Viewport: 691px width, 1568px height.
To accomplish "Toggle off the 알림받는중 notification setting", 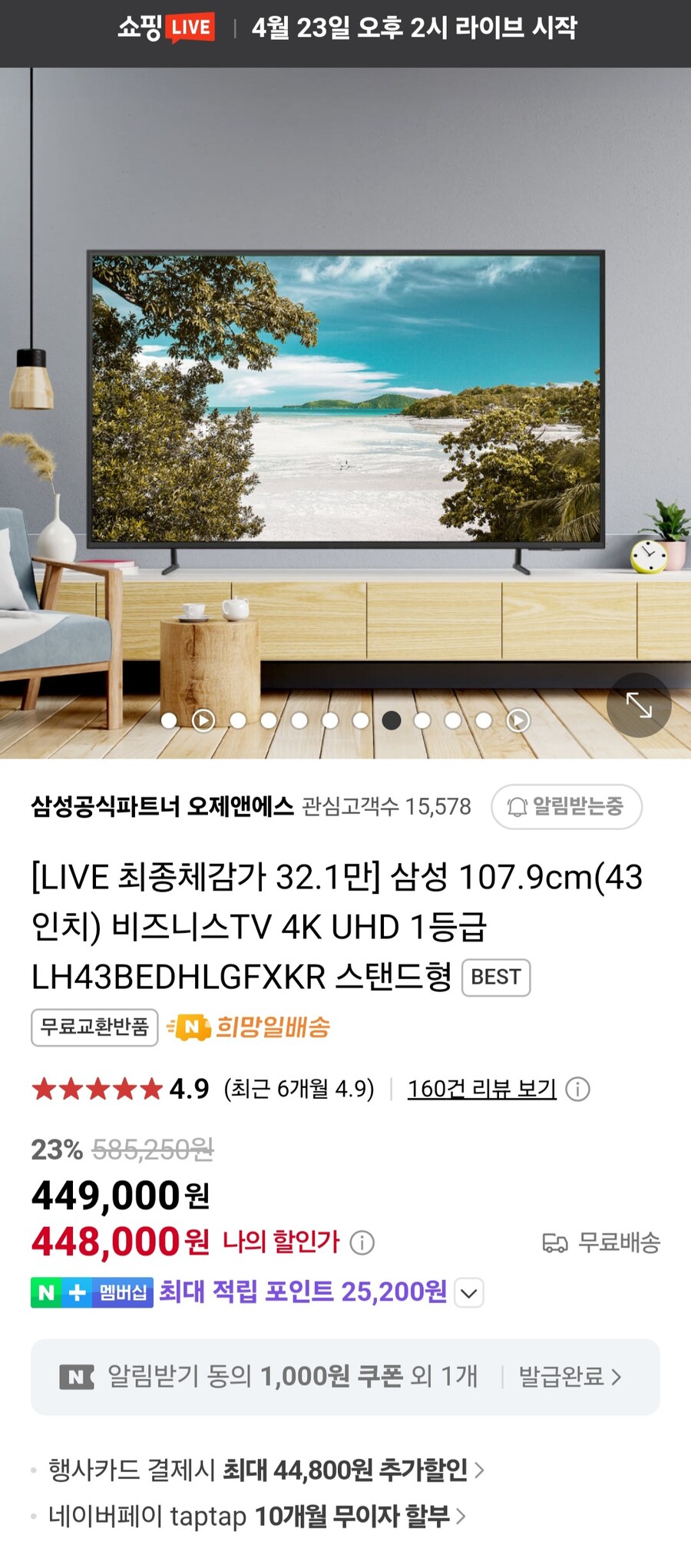I will coord(568,807).
